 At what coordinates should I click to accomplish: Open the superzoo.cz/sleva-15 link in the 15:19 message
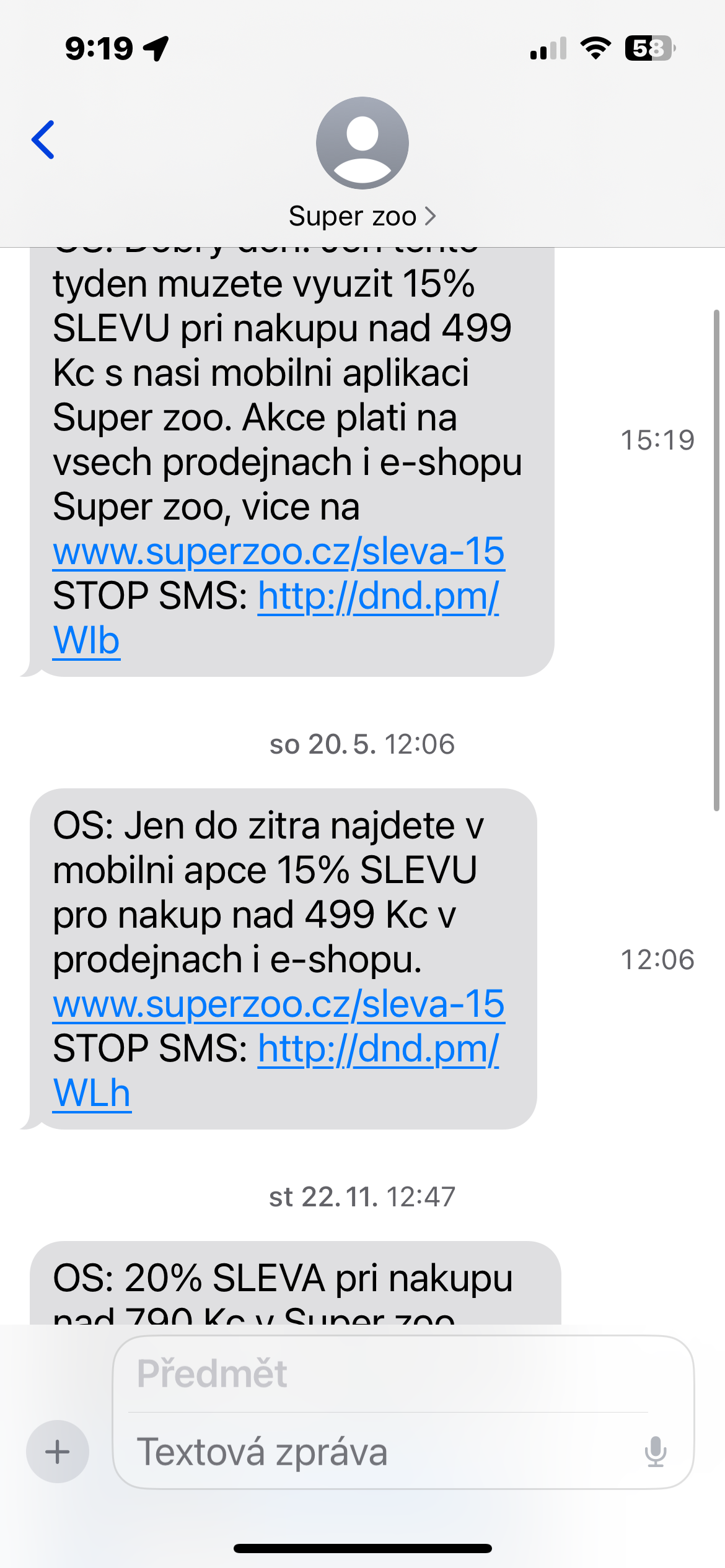[279, 551]
